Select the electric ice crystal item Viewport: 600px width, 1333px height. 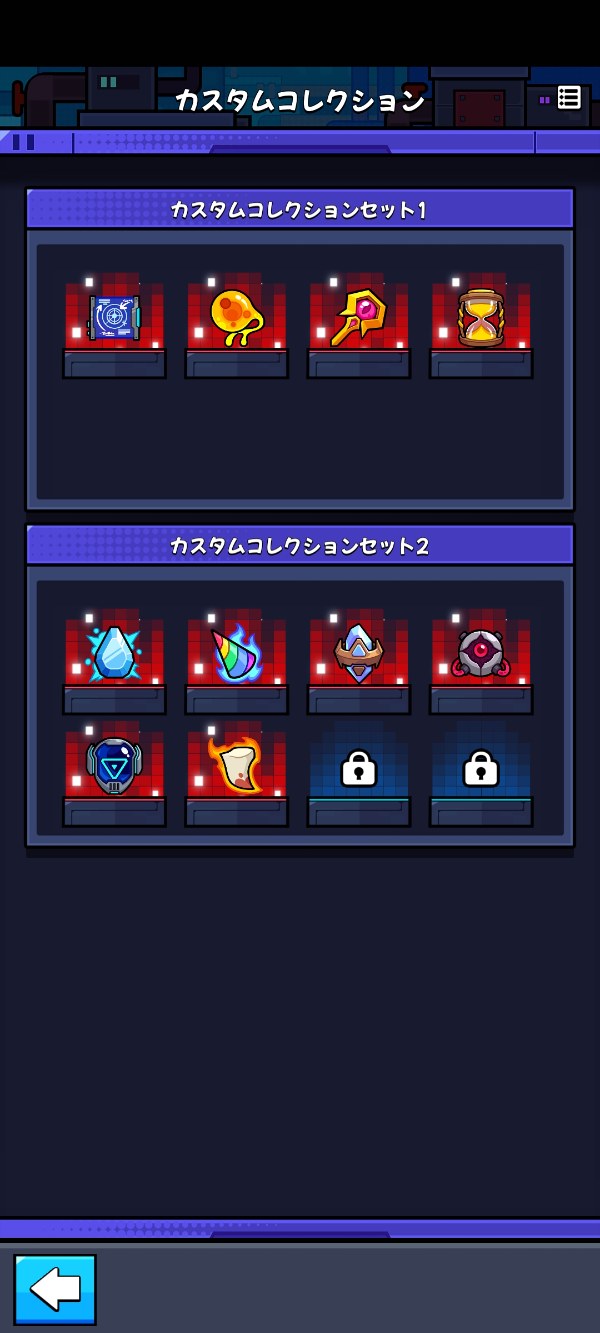click(114, 655)
